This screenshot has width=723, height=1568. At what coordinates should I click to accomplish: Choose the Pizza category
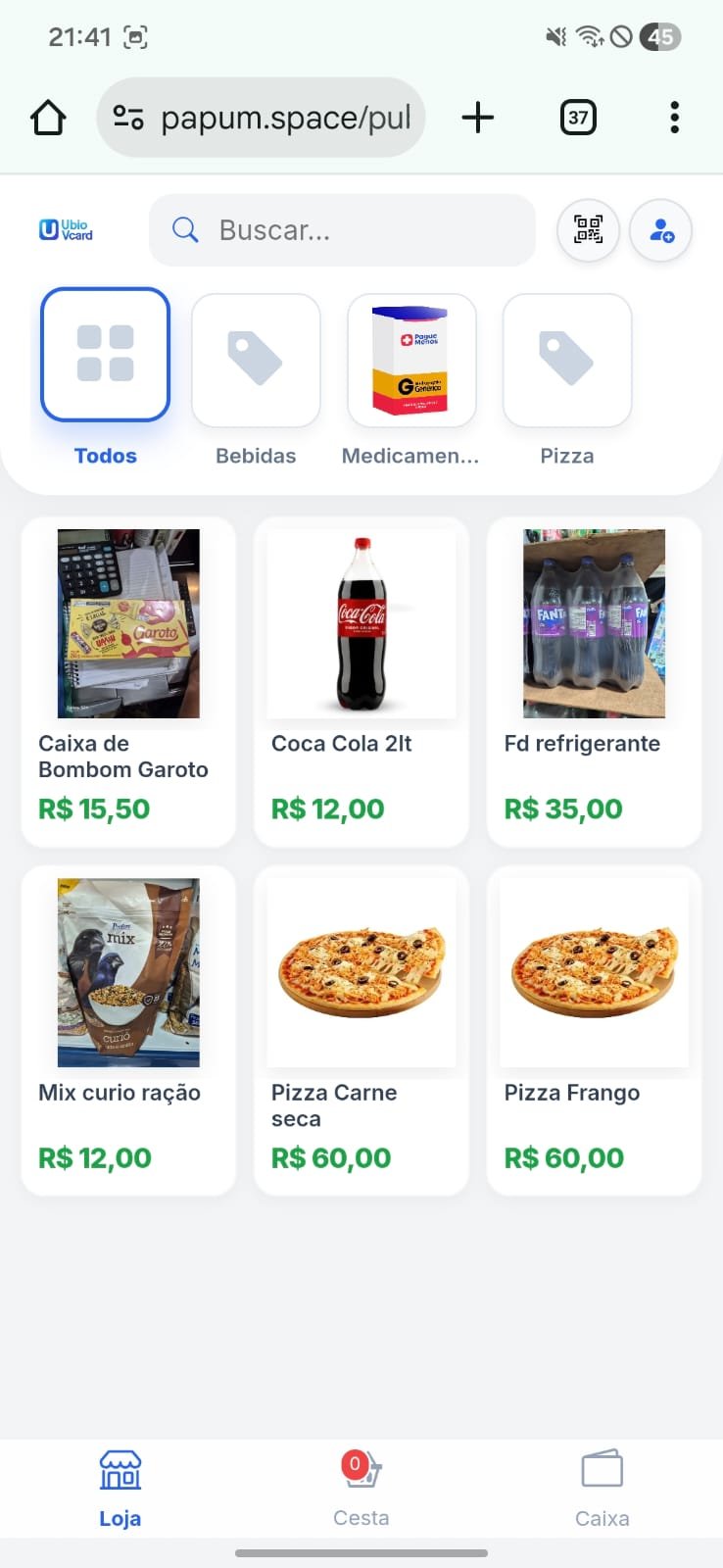click(x=566, y=362)
